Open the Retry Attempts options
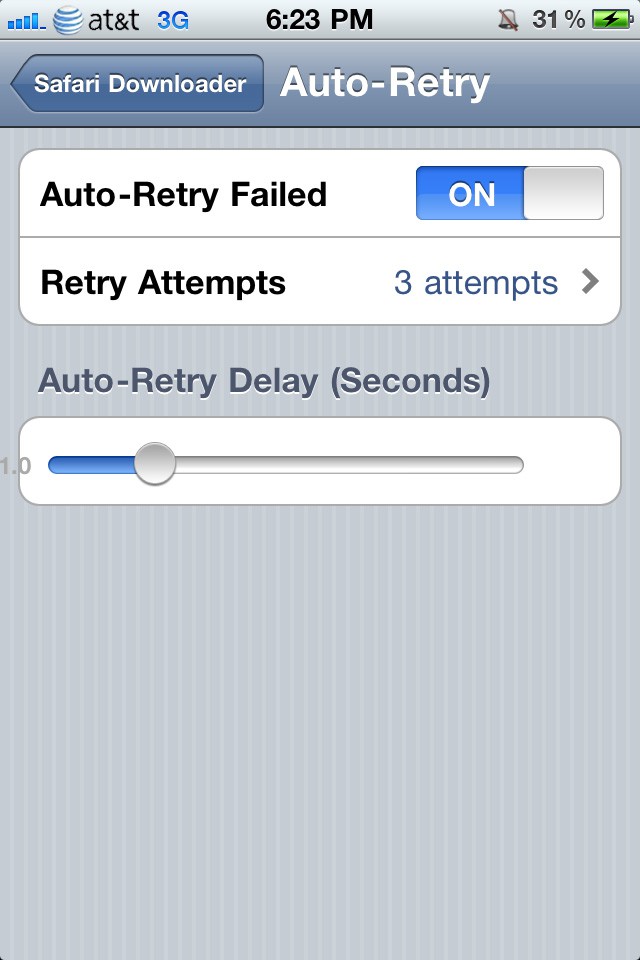Screen dimensions: 640x960 coord(320,282)
